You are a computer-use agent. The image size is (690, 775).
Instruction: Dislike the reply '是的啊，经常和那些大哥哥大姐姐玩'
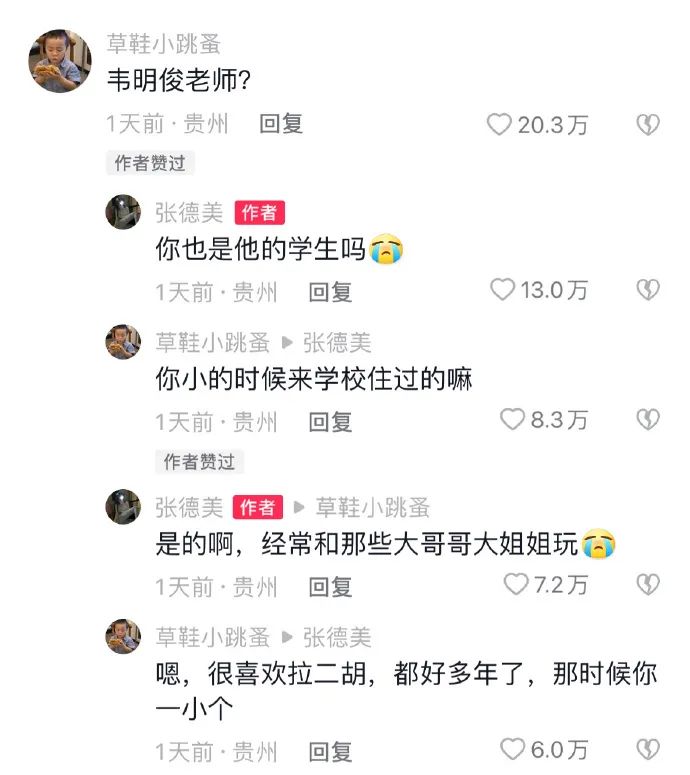tap(648, 584)
